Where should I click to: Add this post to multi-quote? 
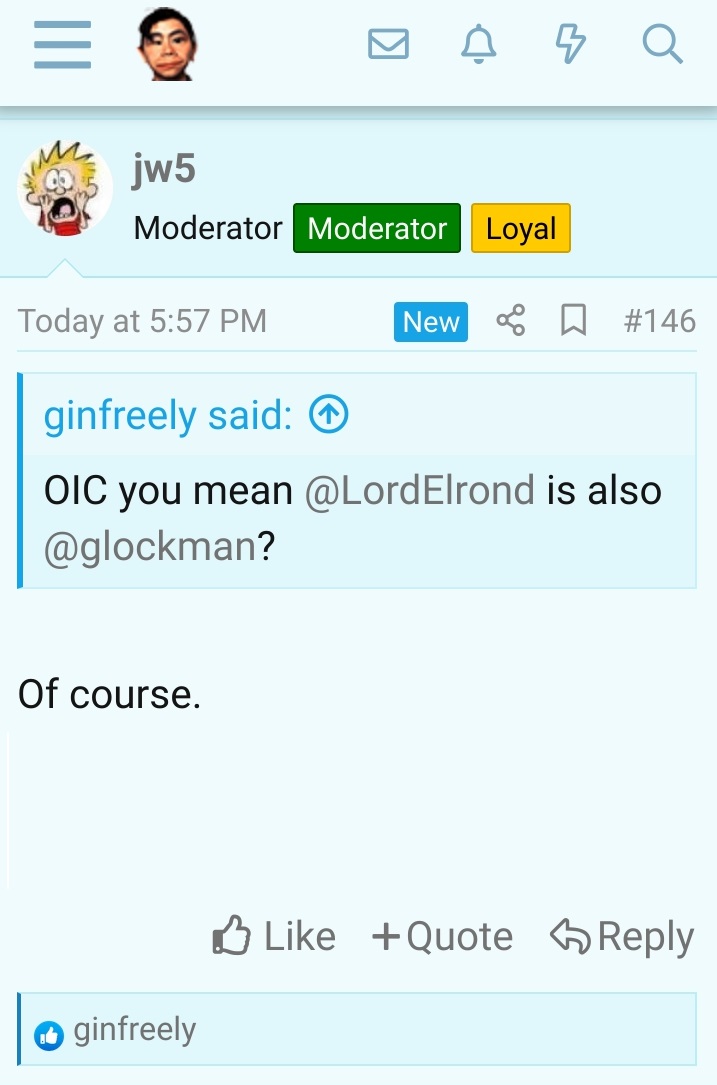click(441, 937)
